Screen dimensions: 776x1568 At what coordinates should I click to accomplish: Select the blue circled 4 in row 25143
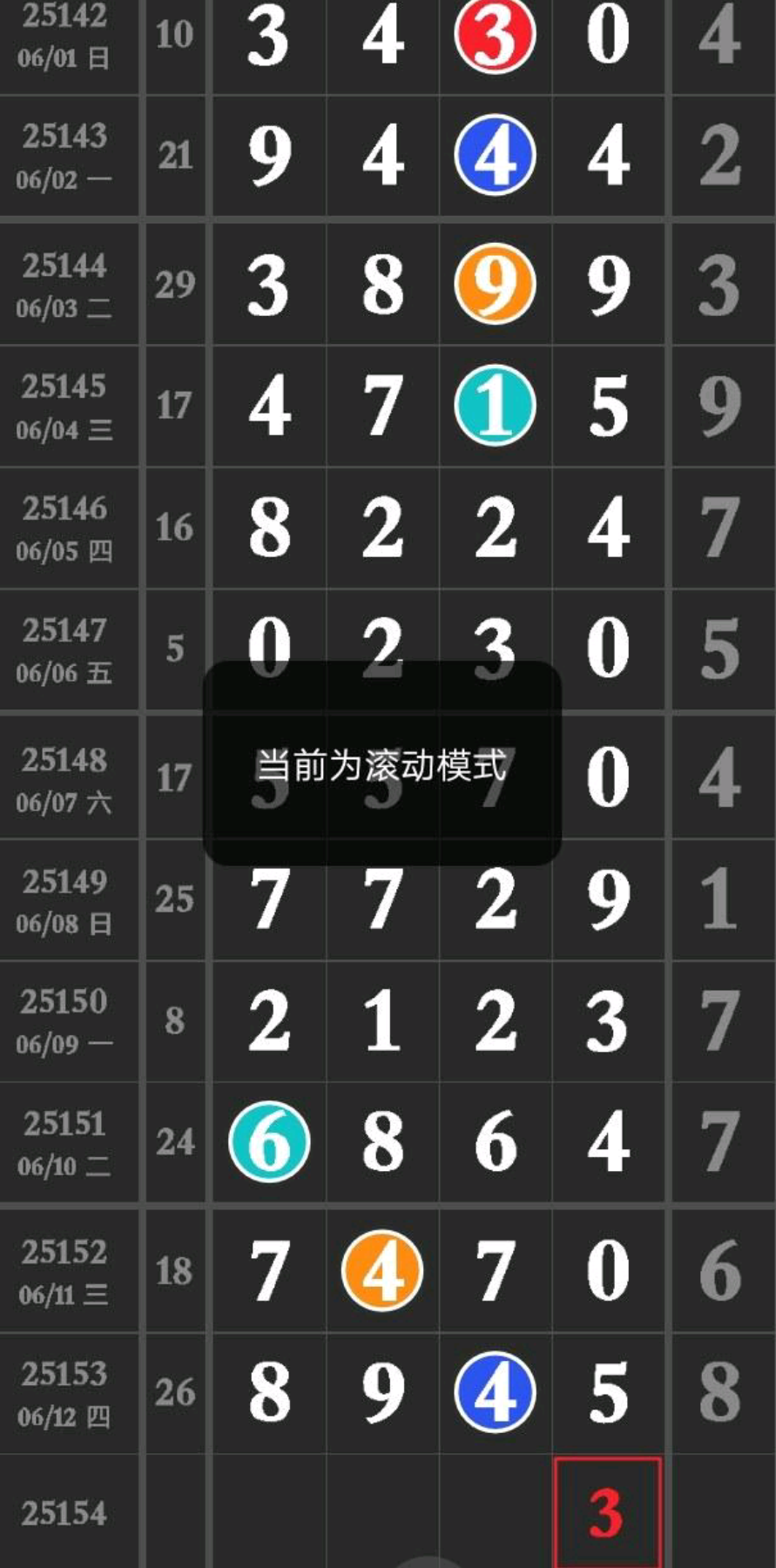[x=495, y=156]
